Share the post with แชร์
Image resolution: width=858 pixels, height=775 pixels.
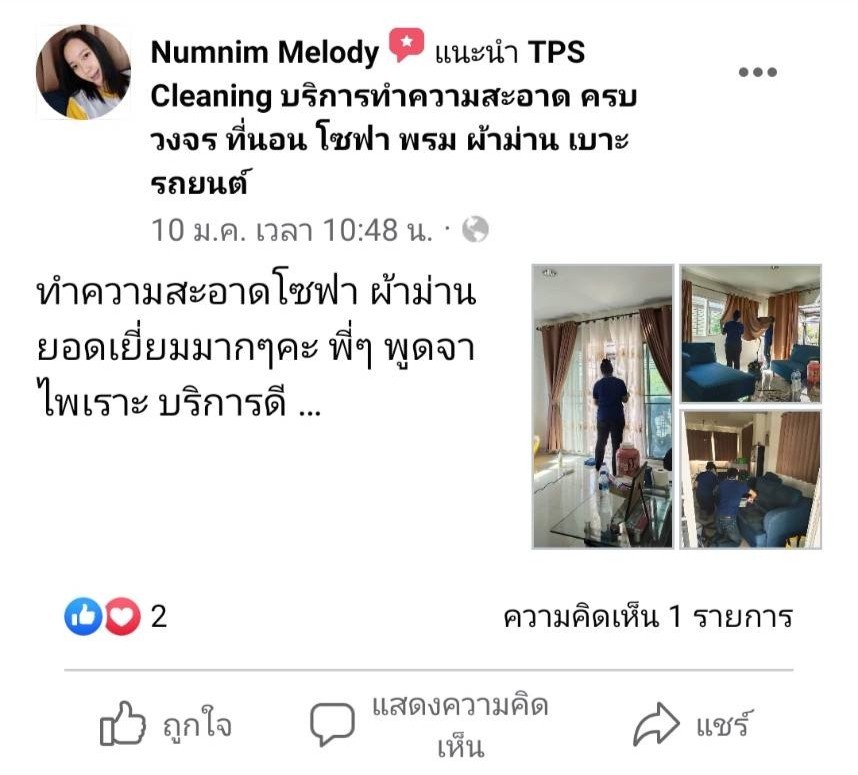(692, 725)
